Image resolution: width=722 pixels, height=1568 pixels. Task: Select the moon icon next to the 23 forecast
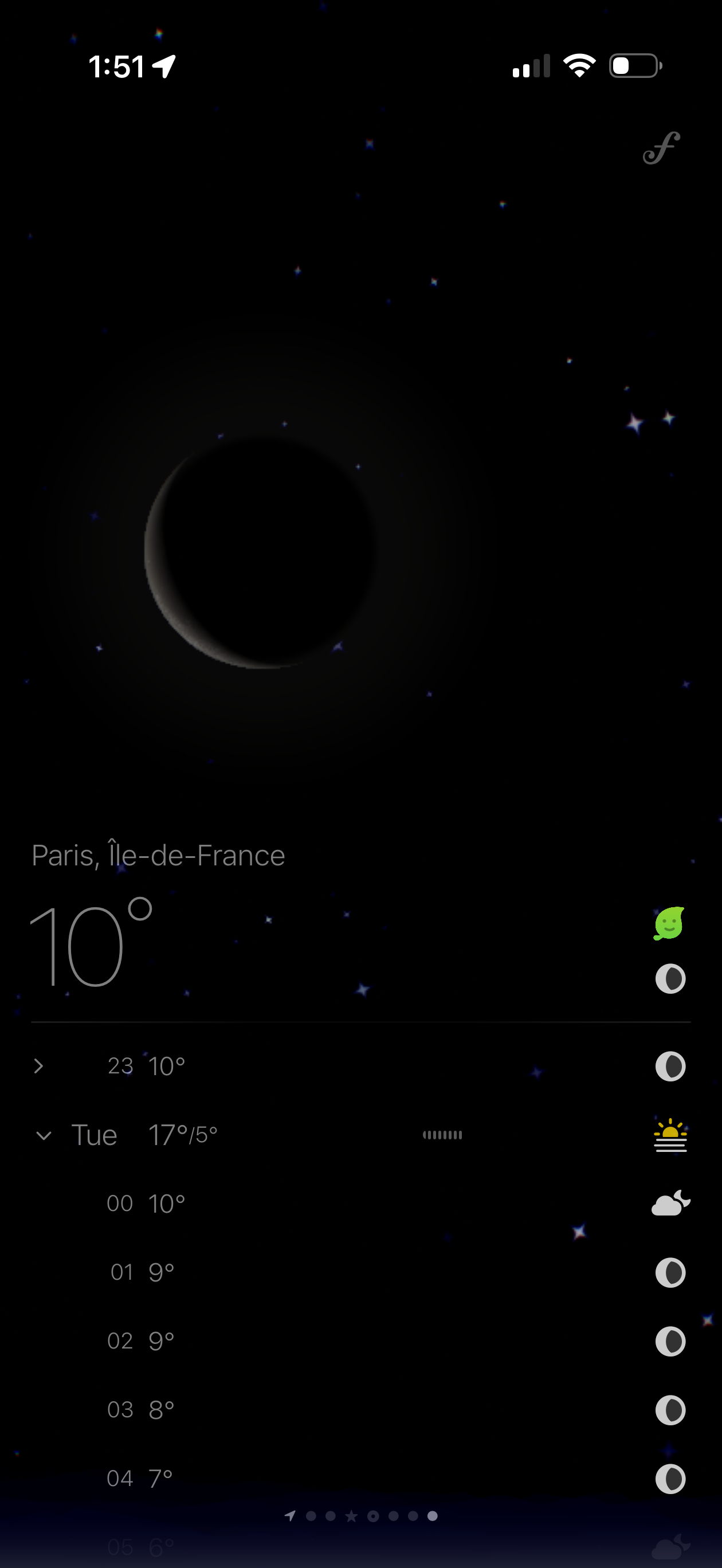(x=670, y=1066)
